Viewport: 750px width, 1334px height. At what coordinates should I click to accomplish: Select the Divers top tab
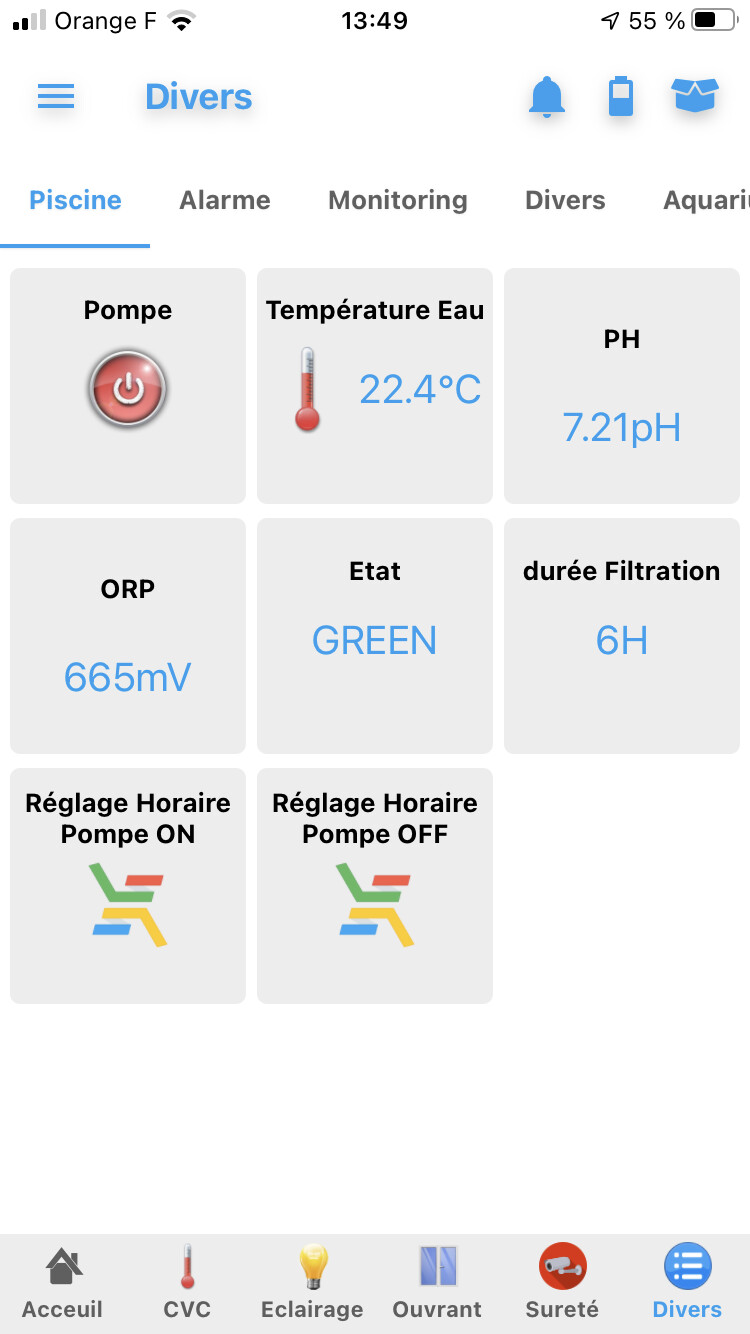pyautogui.click(x=565, y=200)
